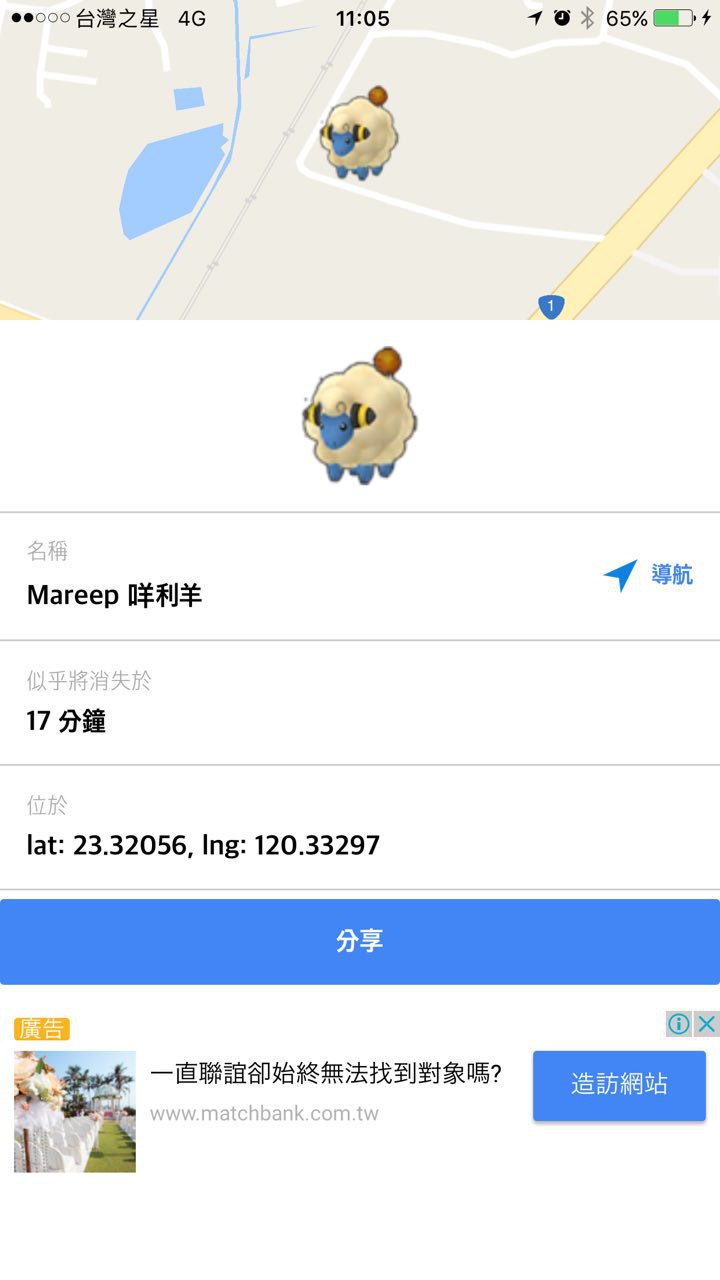The image size is (720, 1280).
Task: Close the ad with the X icon
Action: pyautogui.click(x=706, y=1024)
